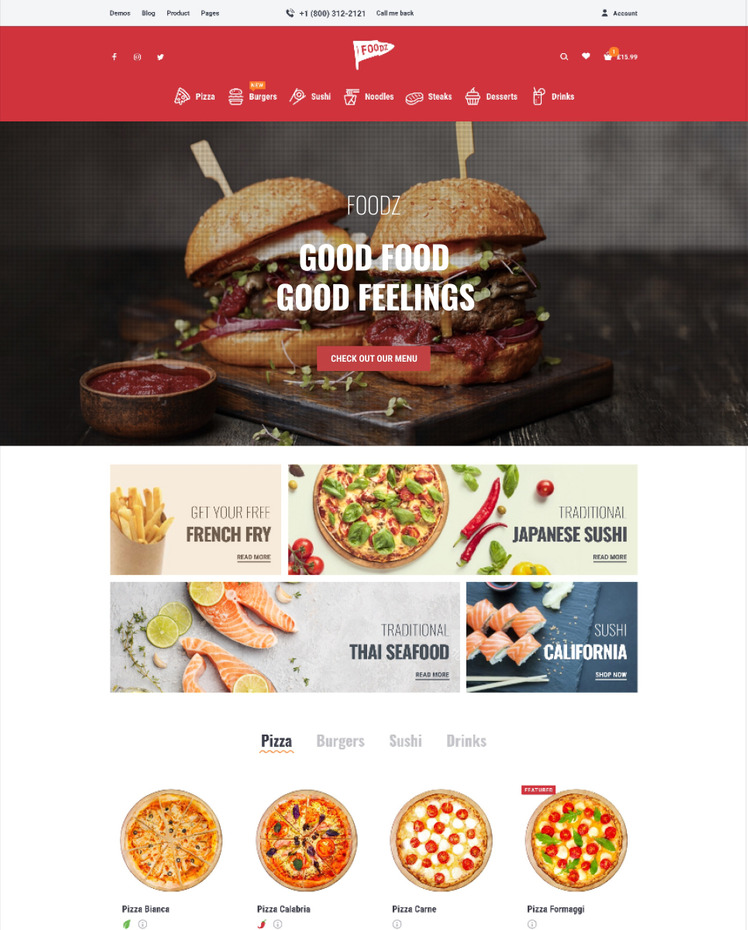Open the Account link
748x930 pixels.
coord(619,13)
